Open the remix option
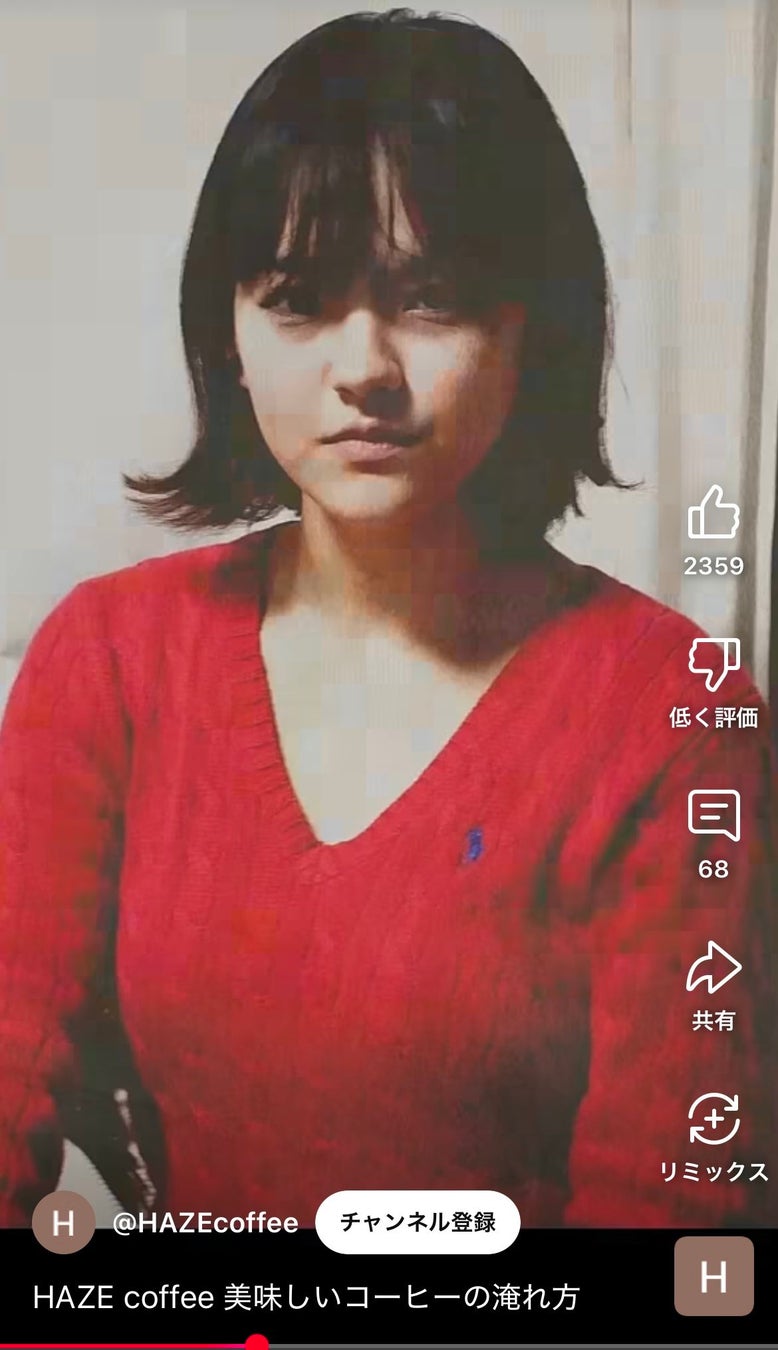Image resolution: width=778 pixels, height=1350 pixels. pos(713,1120)
